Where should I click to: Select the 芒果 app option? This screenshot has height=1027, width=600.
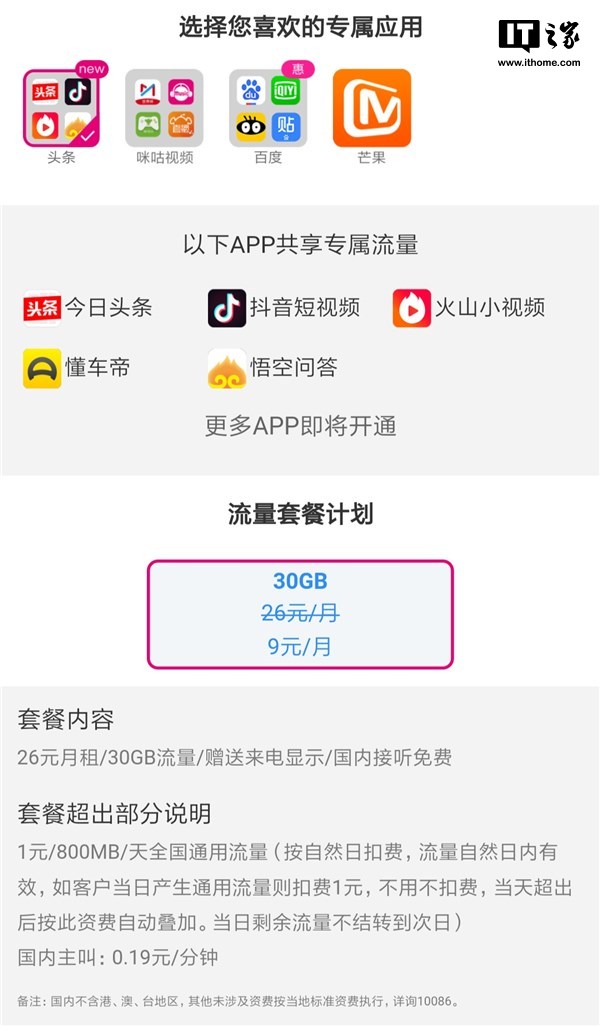tap(371, 108)
